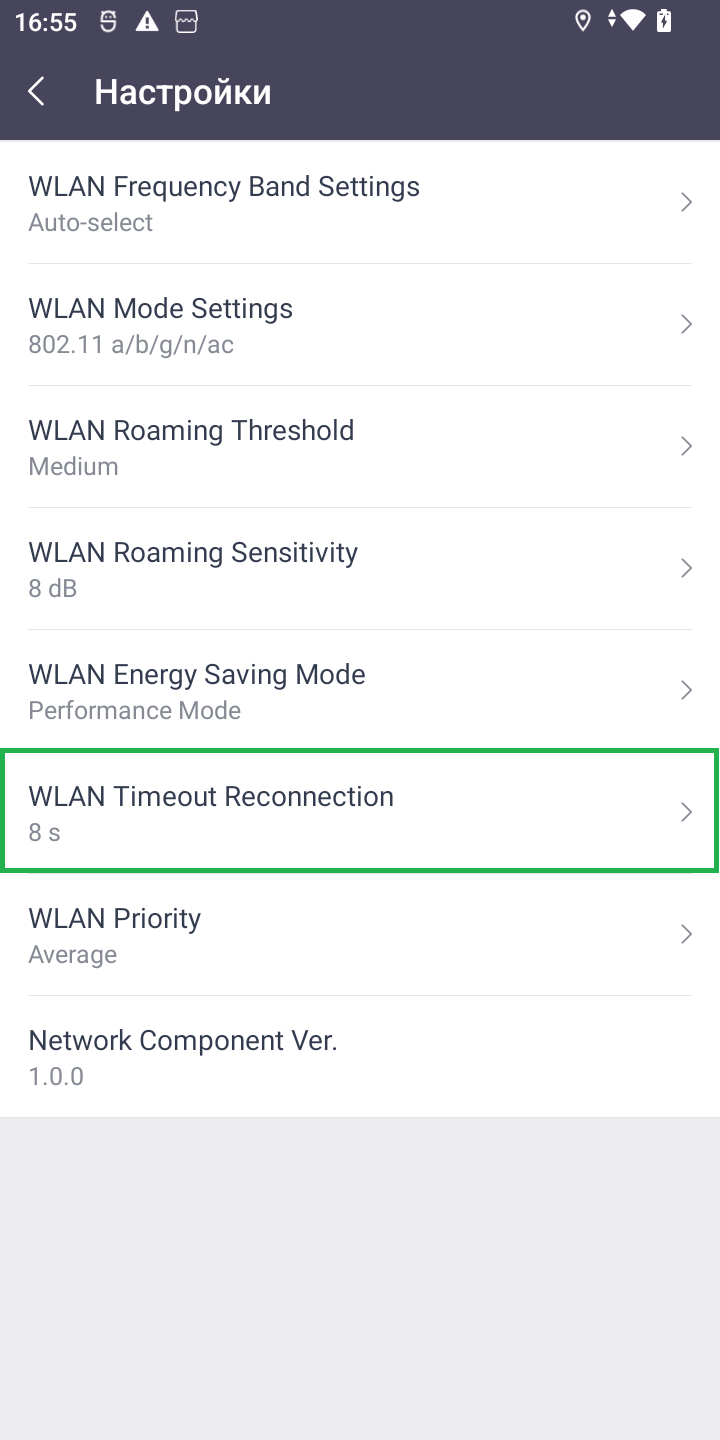Open WLAN Frequency Band Settings

pyautogui.click(x=360, y=203)
